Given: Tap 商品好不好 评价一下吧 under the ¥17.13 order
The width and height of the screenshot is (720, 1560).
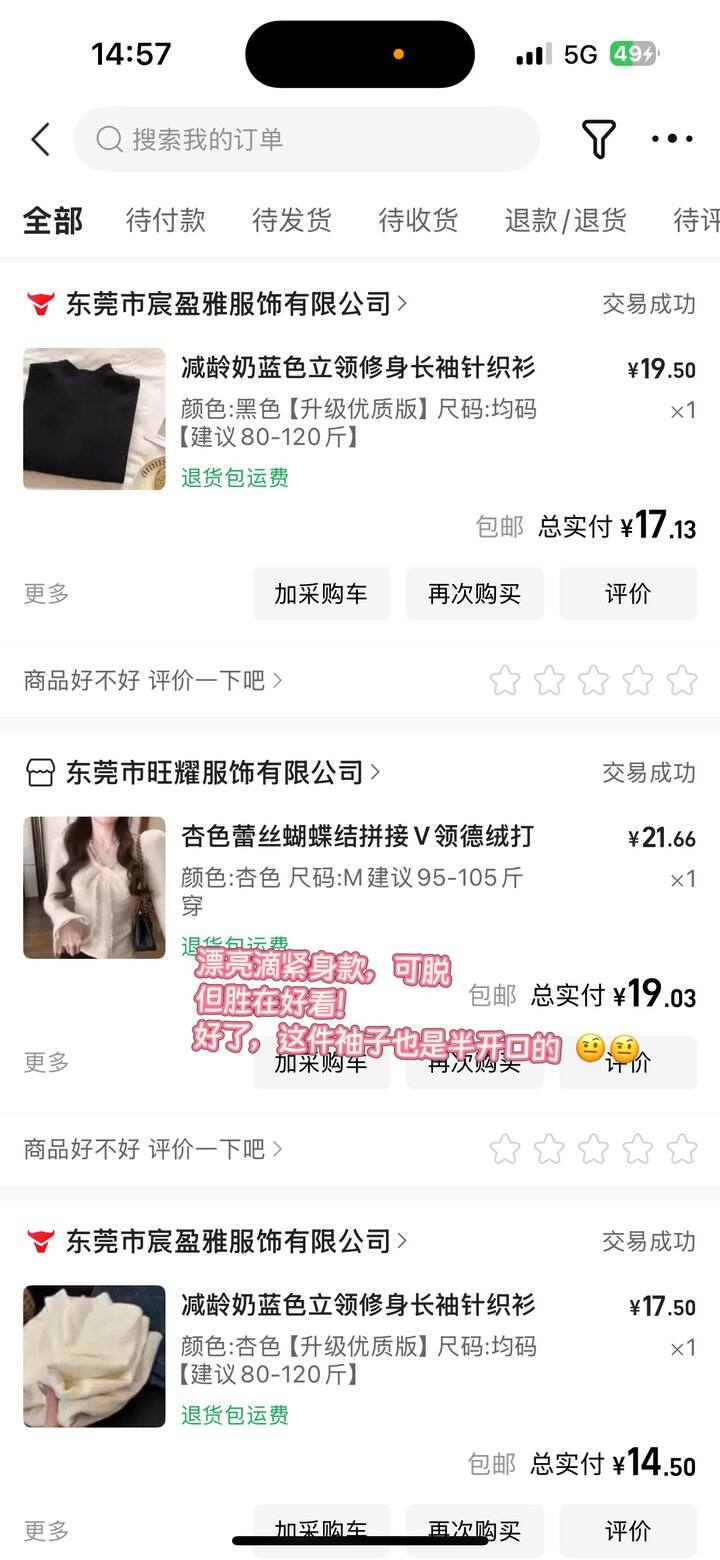Looking at the screenshot, I should pos(152,681).
